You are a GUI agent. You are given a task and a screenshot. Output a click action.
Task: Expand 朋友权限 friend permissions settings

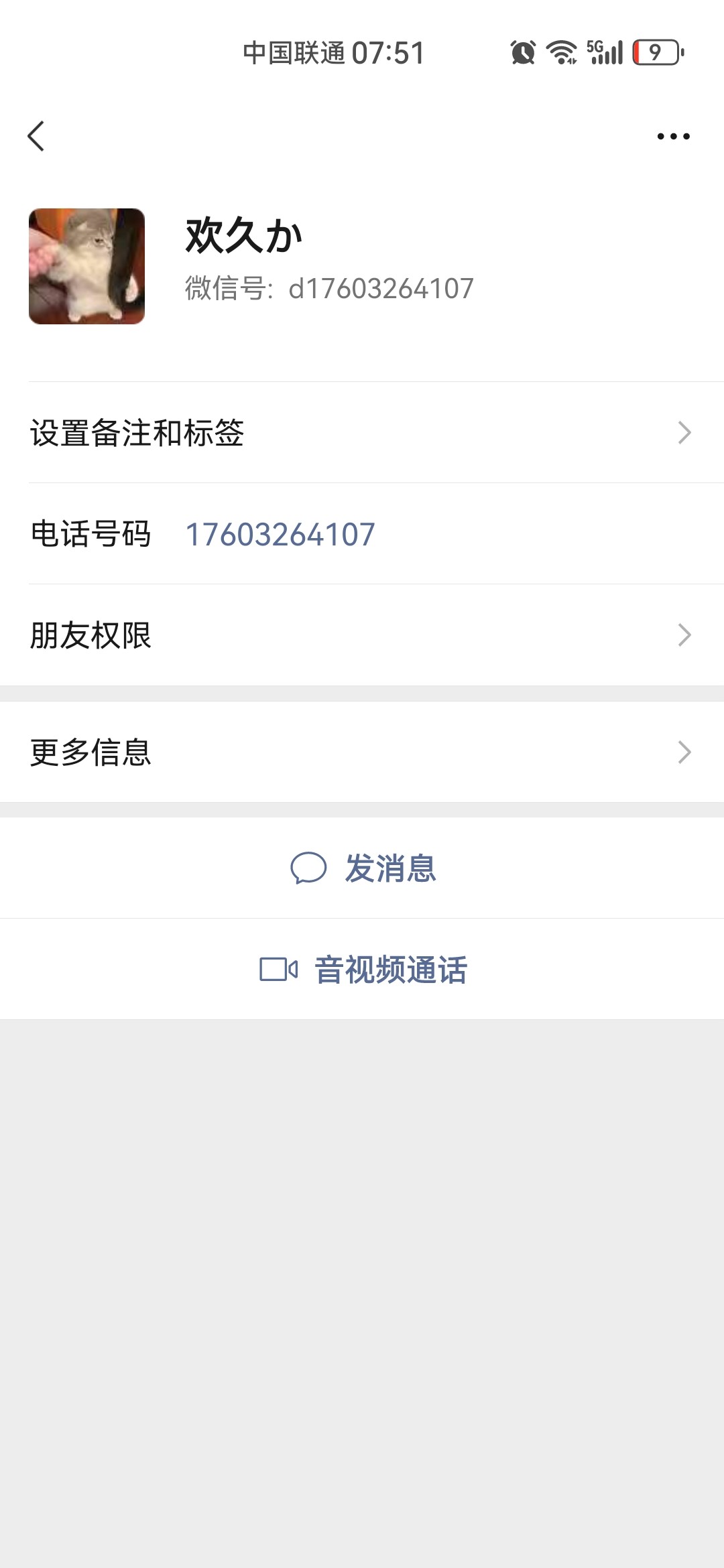coord(90,638)
